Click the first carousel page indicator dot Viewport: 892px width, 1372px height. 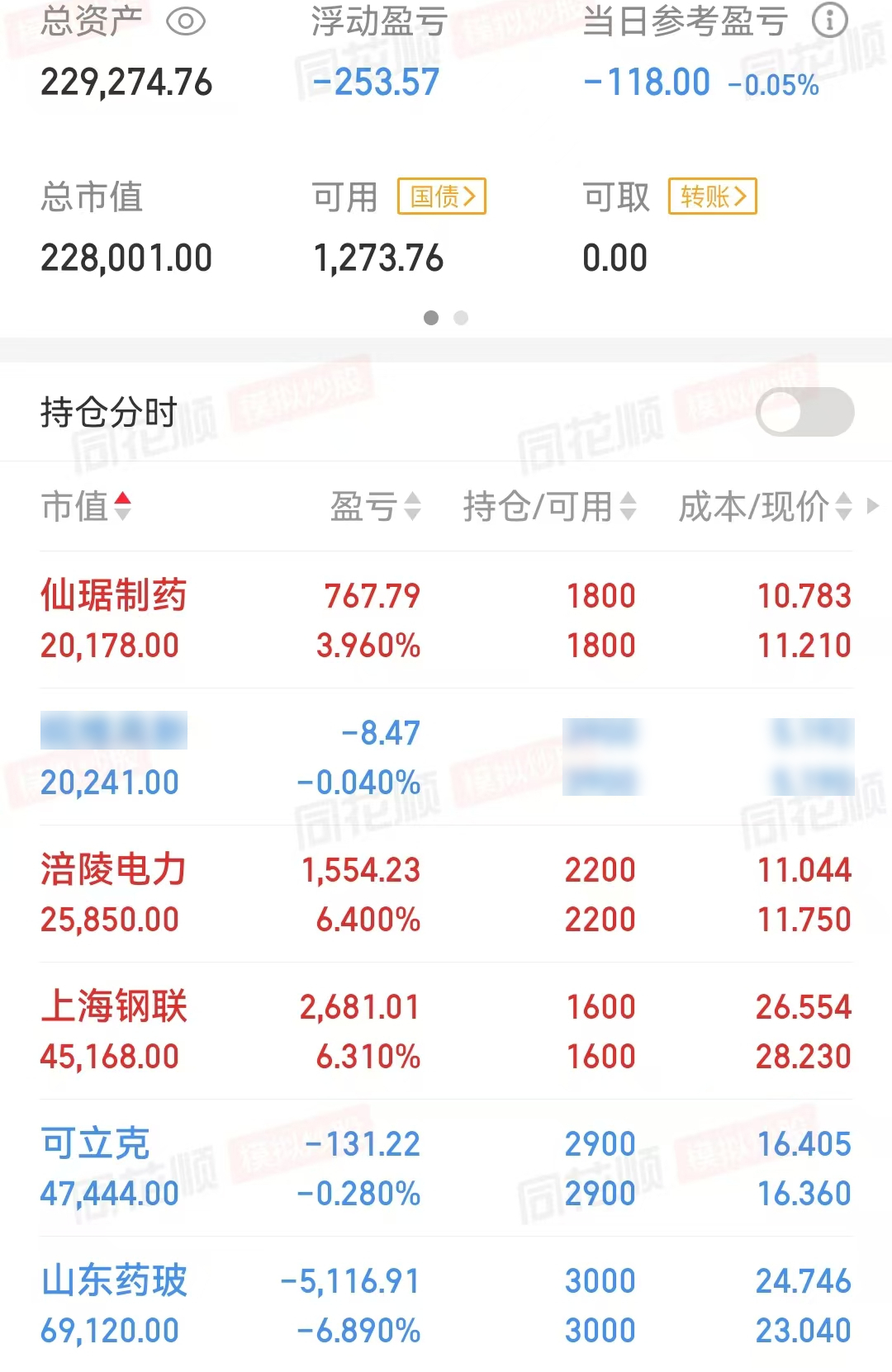(x=432, y=317)
